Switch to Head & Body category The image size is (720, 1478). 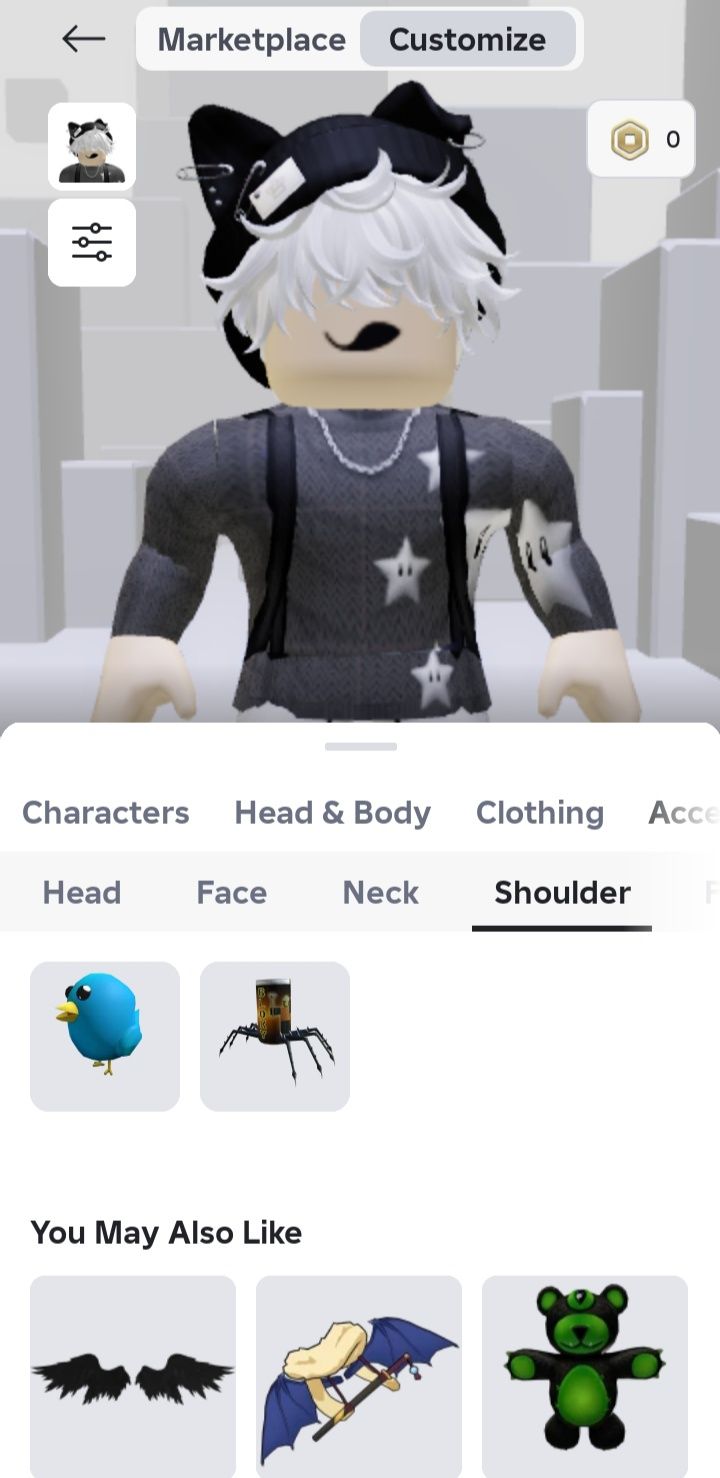332,812
